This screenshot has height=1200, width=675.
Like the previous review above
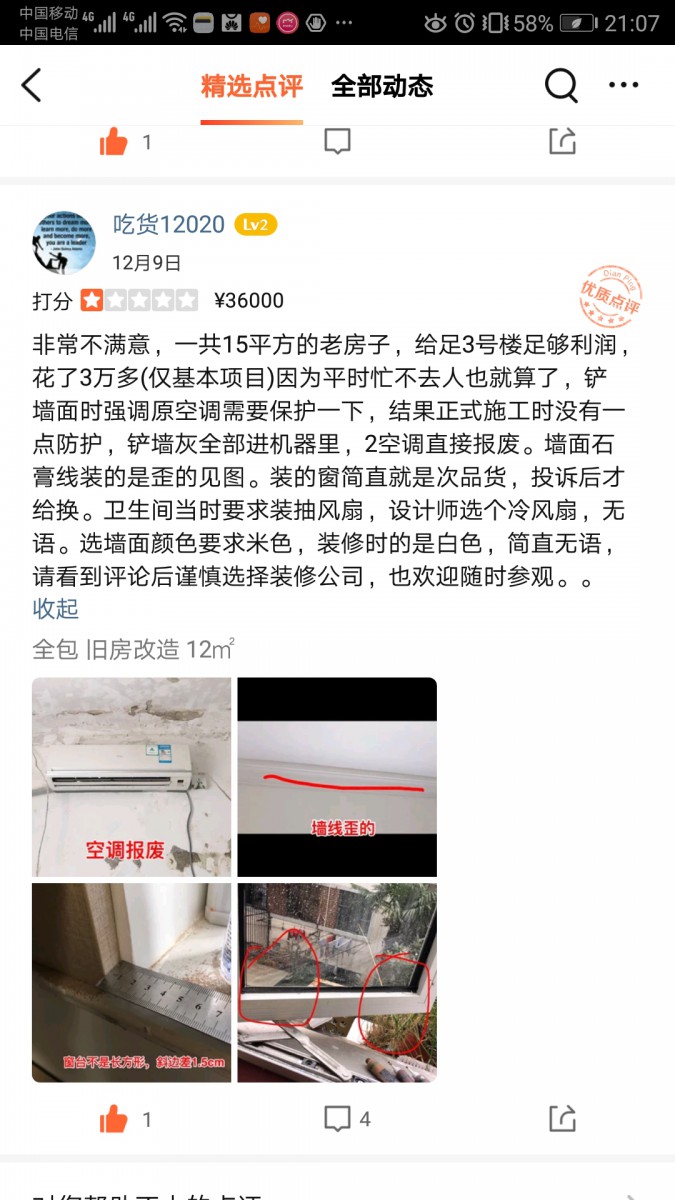coord(114,143)
